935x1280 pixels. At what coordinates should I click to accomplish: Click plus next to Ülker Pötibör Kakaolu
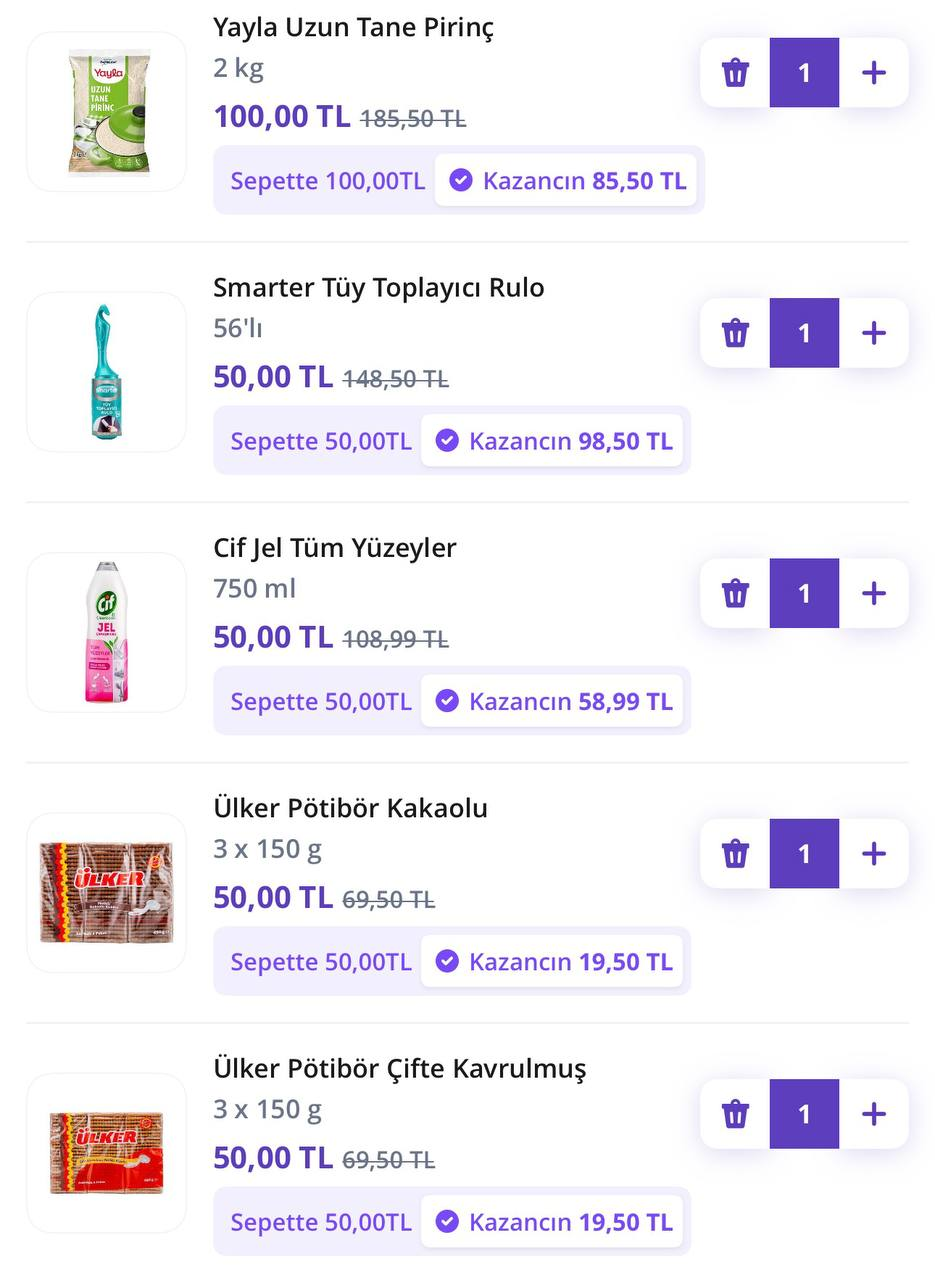[873, 853]
